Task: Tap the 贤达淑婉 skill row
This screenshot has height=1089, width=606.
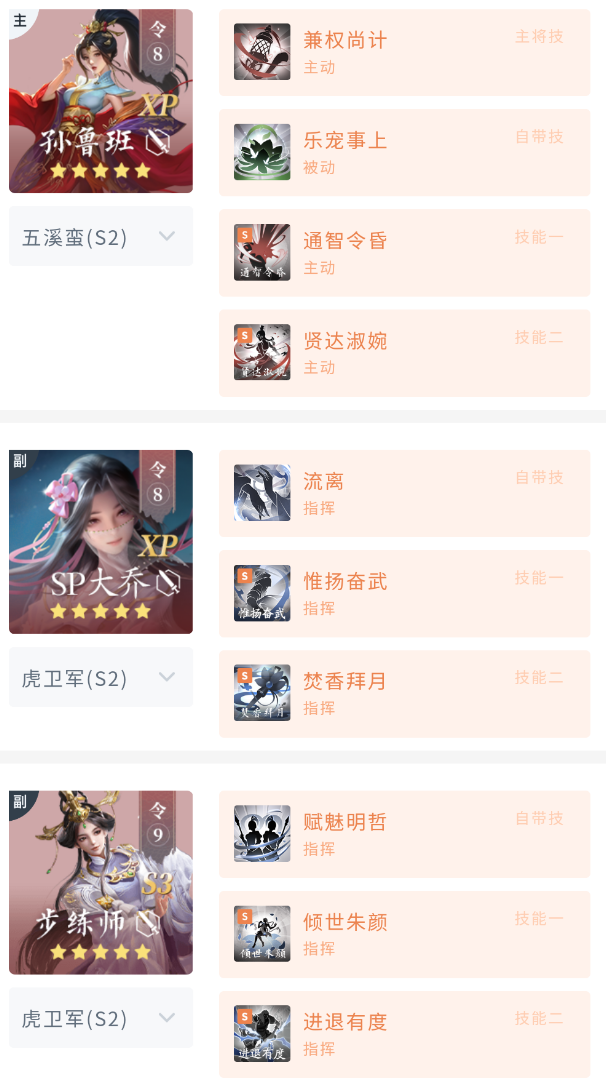Action: point(405,353)
